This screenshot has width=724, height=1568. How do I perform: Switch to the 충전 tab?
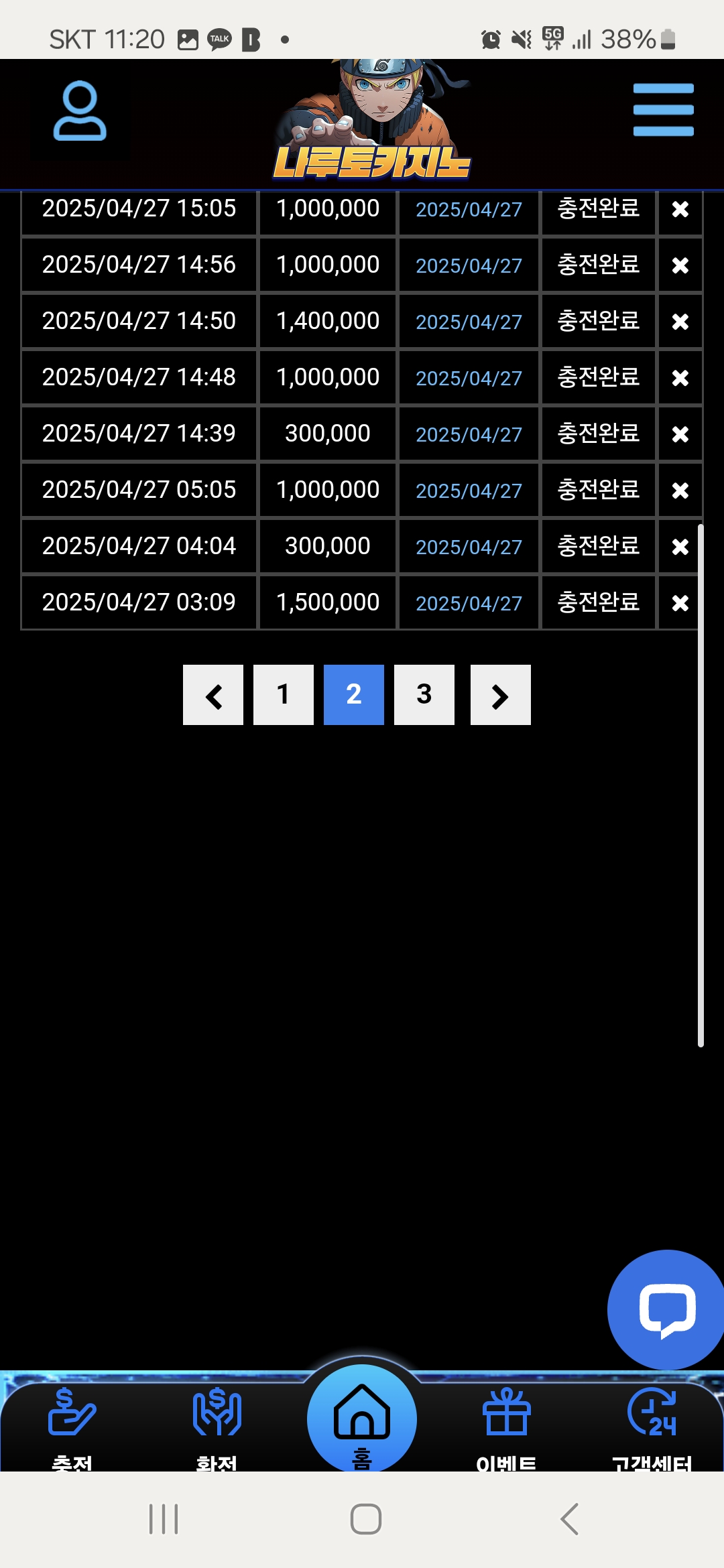point(72,1427)
